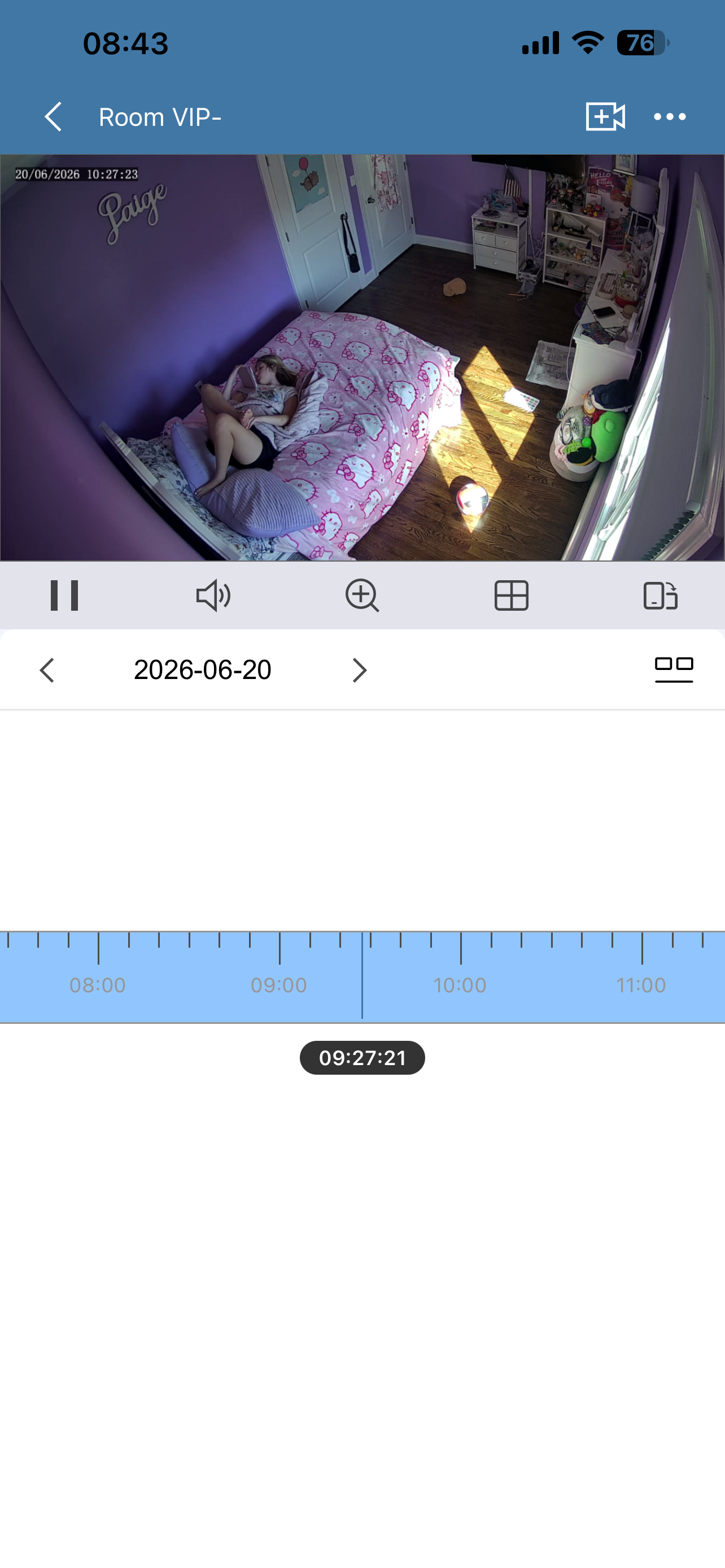Go back from Room VIP- screen
The width and height of the screenshot is (725, 1568).
pos(54,116)
